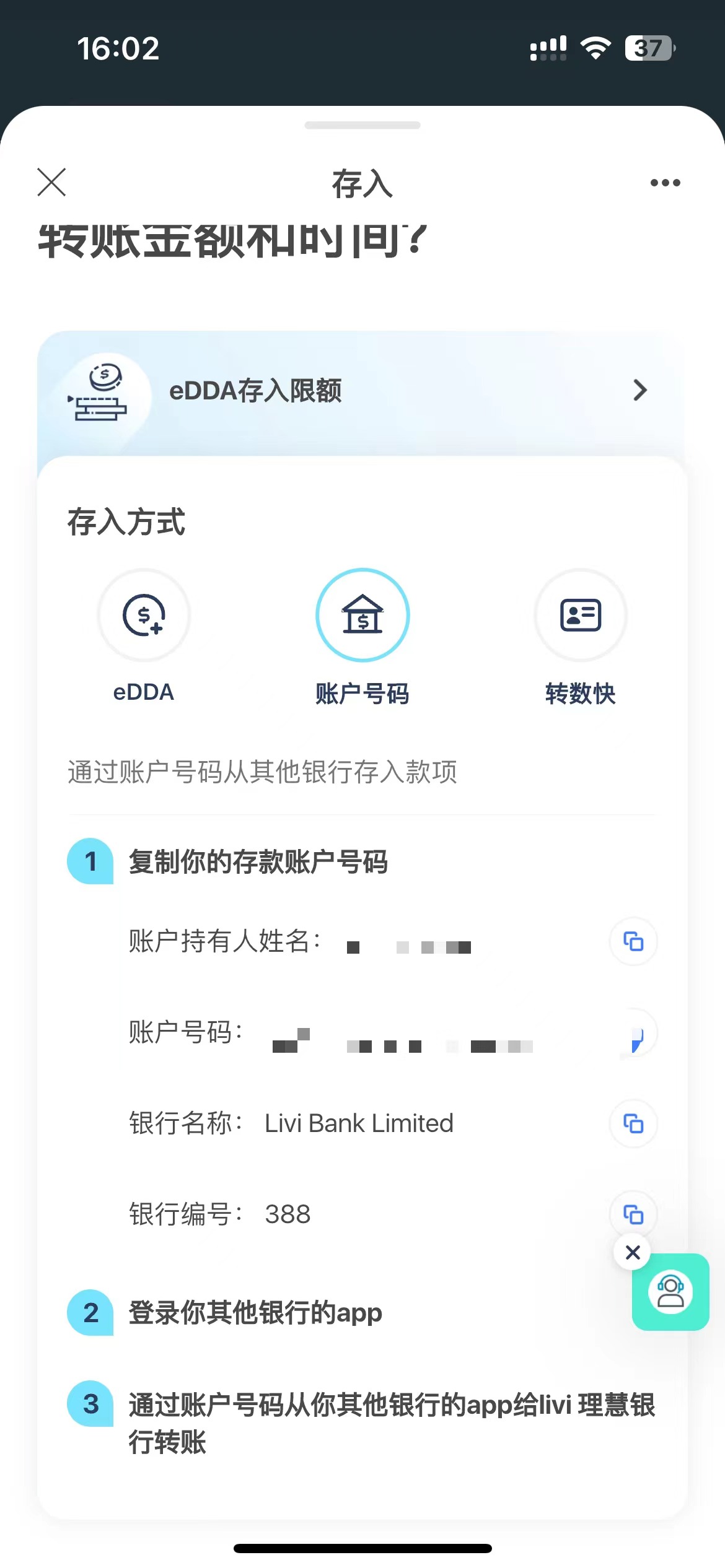Copy bank name Livi Bank Limited

pos(633,1123)
